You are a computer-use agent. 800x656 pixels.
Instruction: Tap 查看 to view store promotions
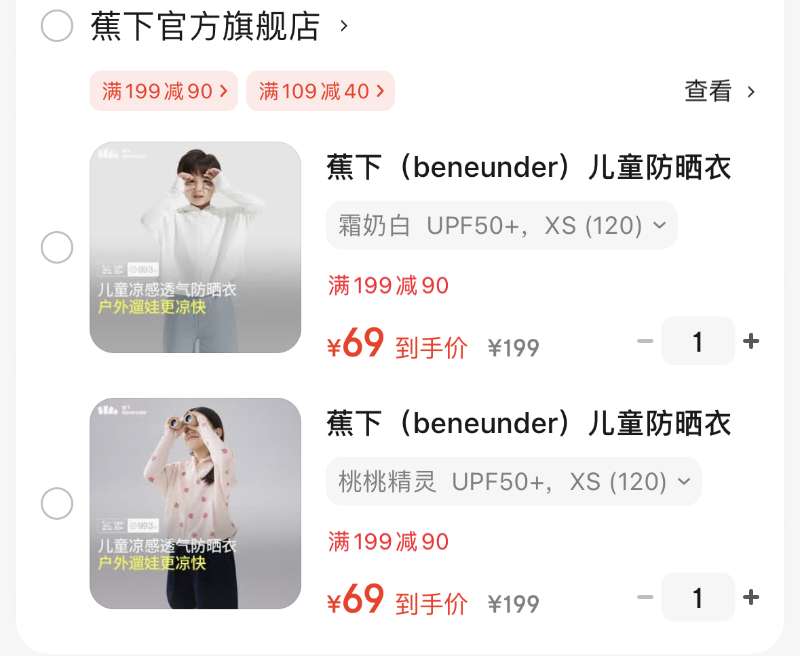pyautogui.click(x=719, y=91)
